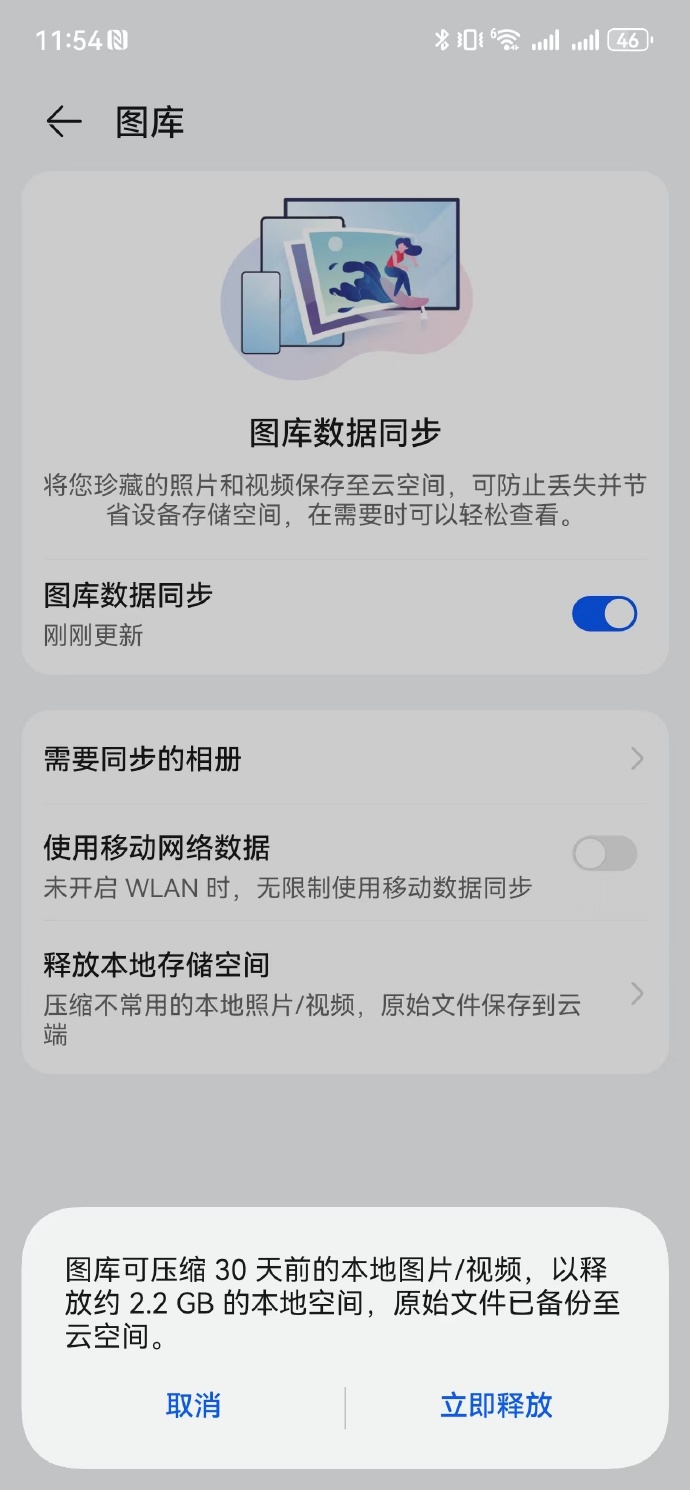This screenshot has height=1490, width=690.
Task: Enable 使用移动网络数据 toggle
Action: click(604, 854)
